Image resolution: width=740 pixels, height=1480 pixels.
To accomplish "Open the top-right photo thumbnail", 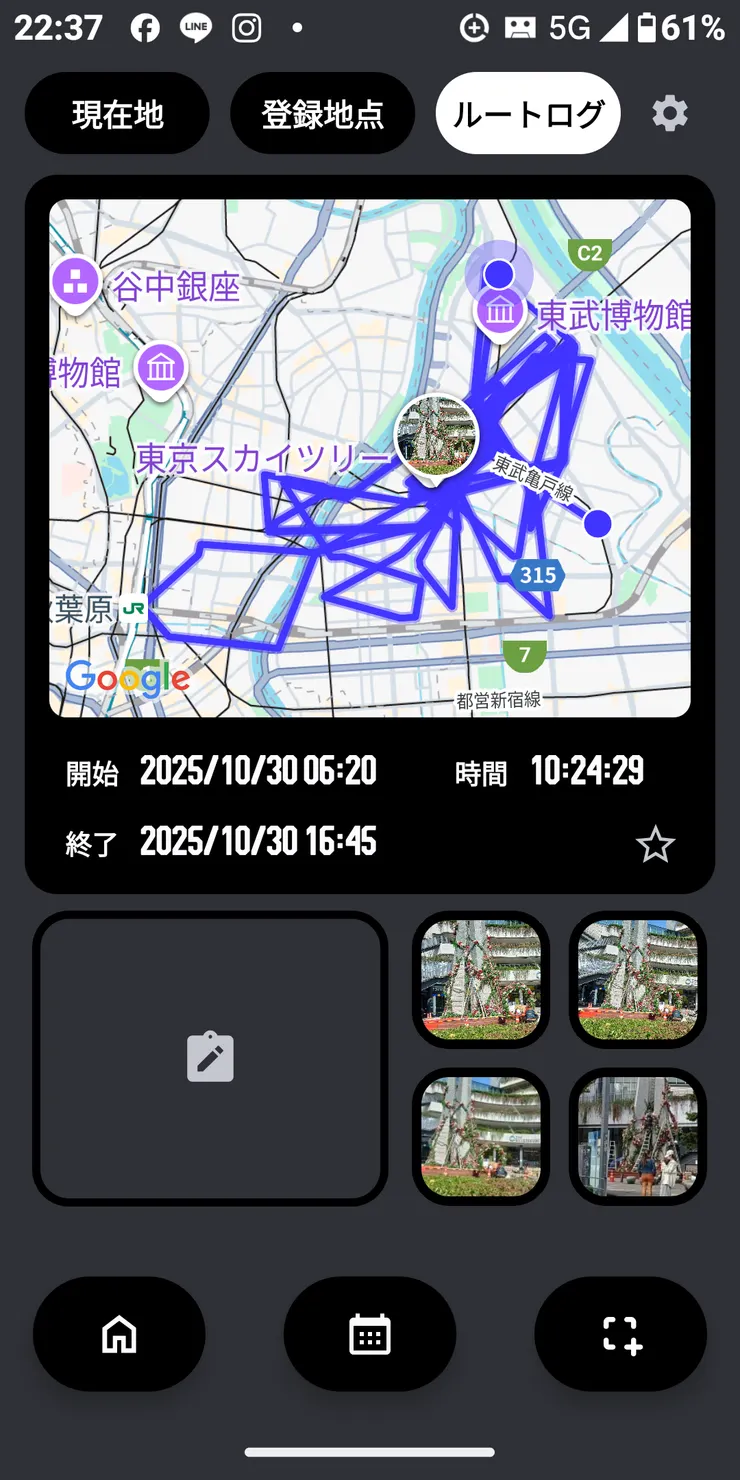I will [637, 978].
